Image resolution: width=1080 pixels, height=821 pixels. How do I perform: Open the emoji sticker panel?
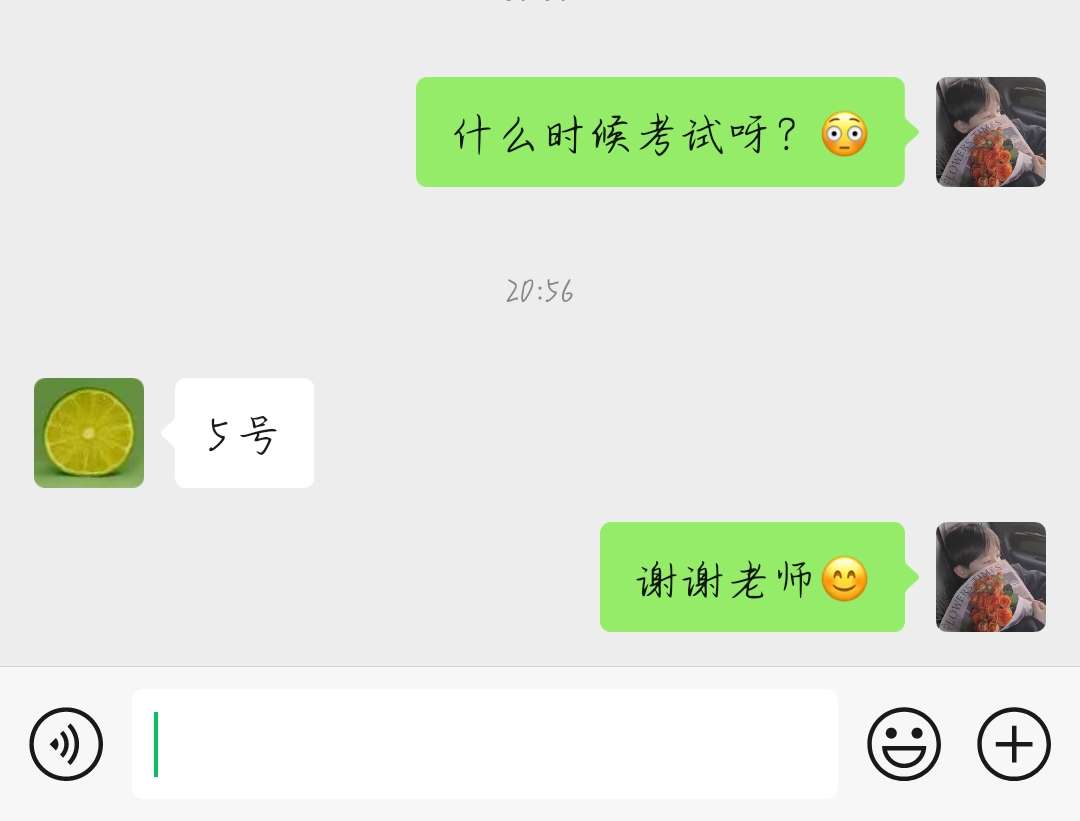(904, 744)
